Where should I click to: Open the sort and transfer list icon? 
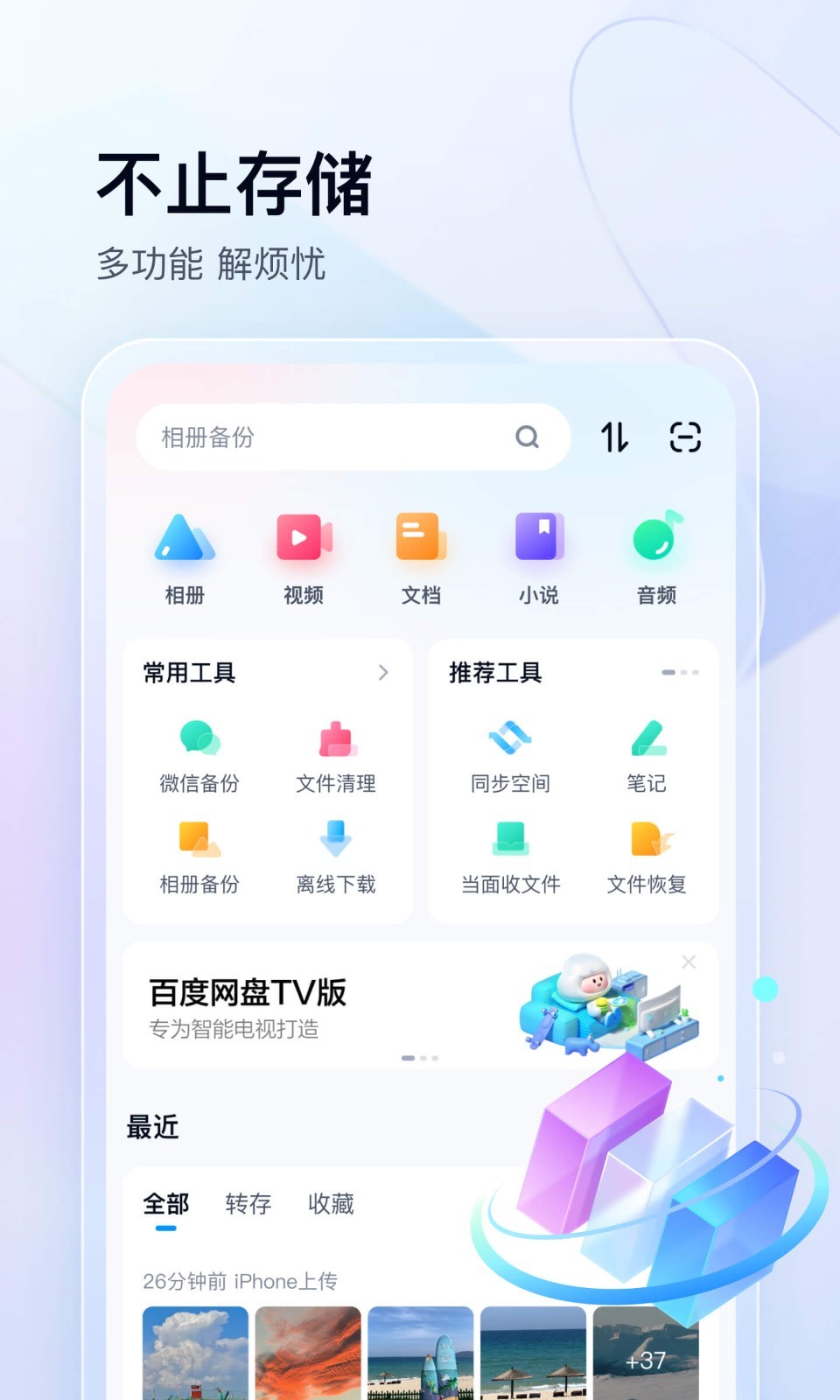click(x=613, y=437)
